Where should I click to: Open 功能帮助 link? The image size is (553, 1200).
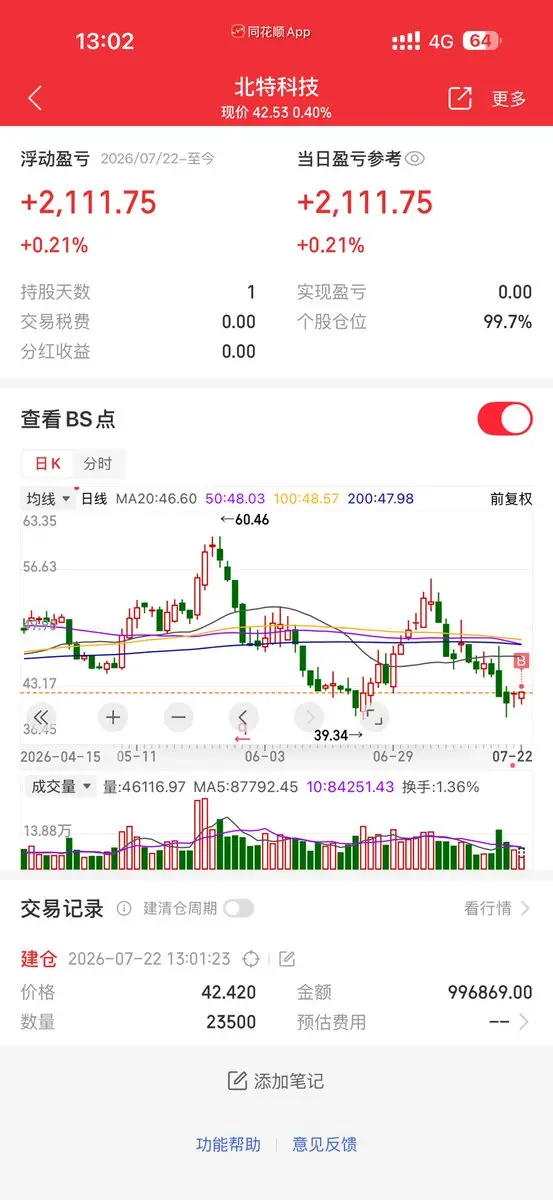[228, 1144]
